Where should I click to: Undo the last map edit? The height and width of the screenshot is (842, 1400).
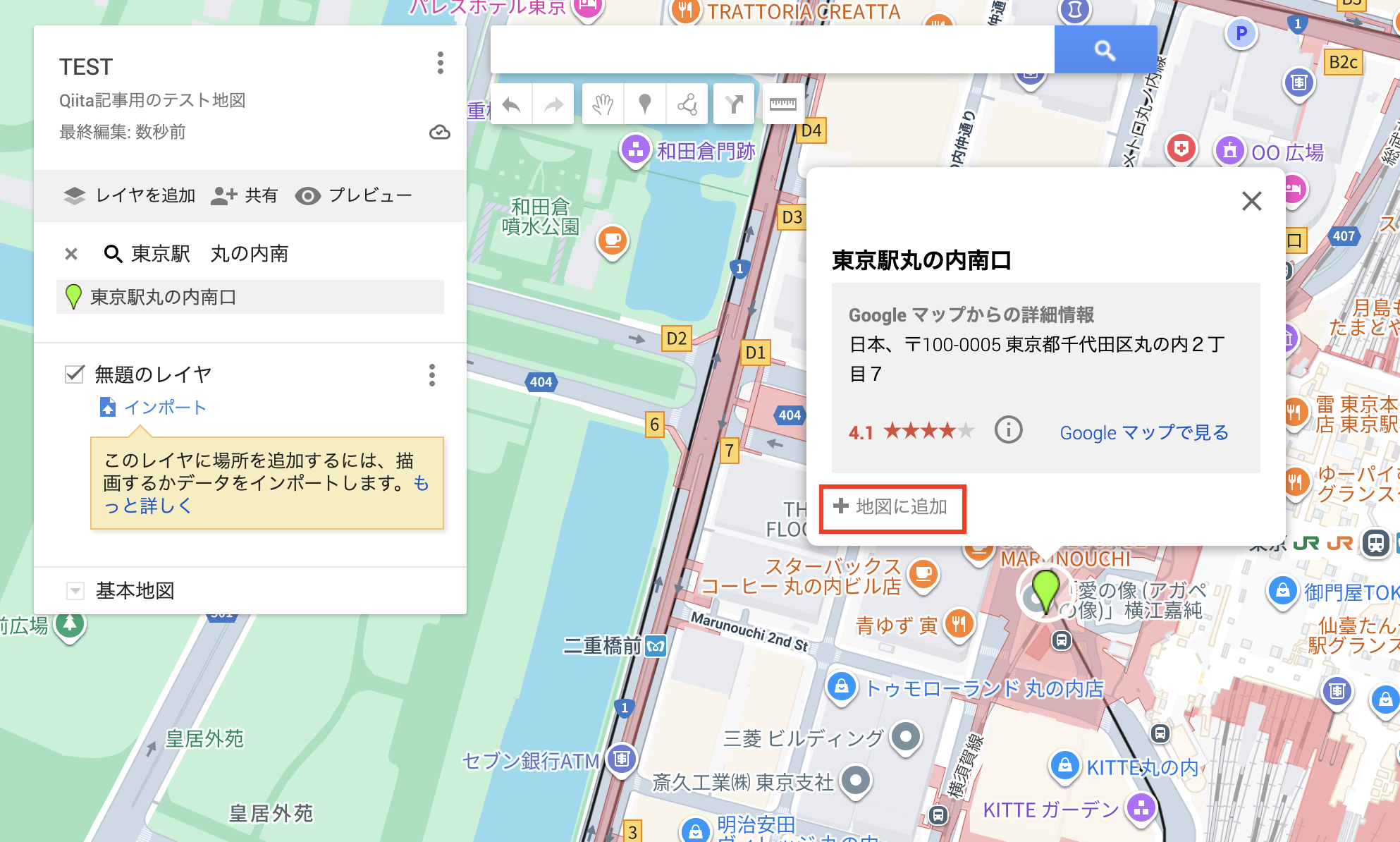(x=511, y=106)
